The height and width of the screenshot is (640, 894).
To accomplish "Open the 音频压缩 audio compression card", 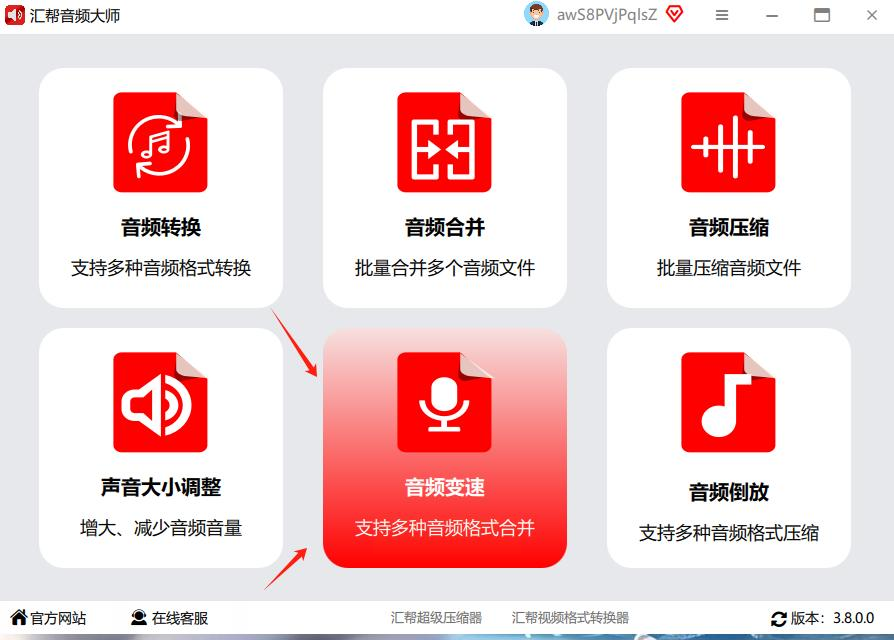I will tap(728, 187).
